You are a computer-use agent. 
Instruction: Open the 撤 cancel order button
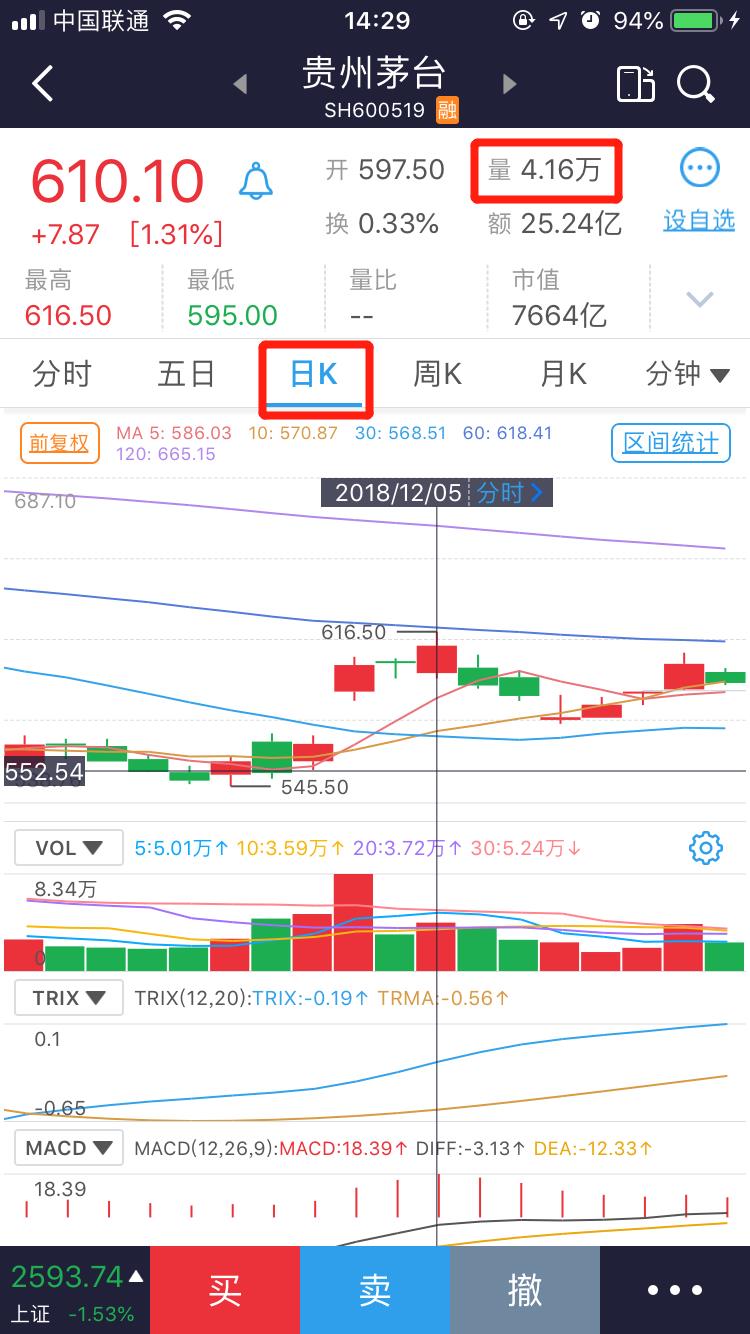tap(525, 1290)
